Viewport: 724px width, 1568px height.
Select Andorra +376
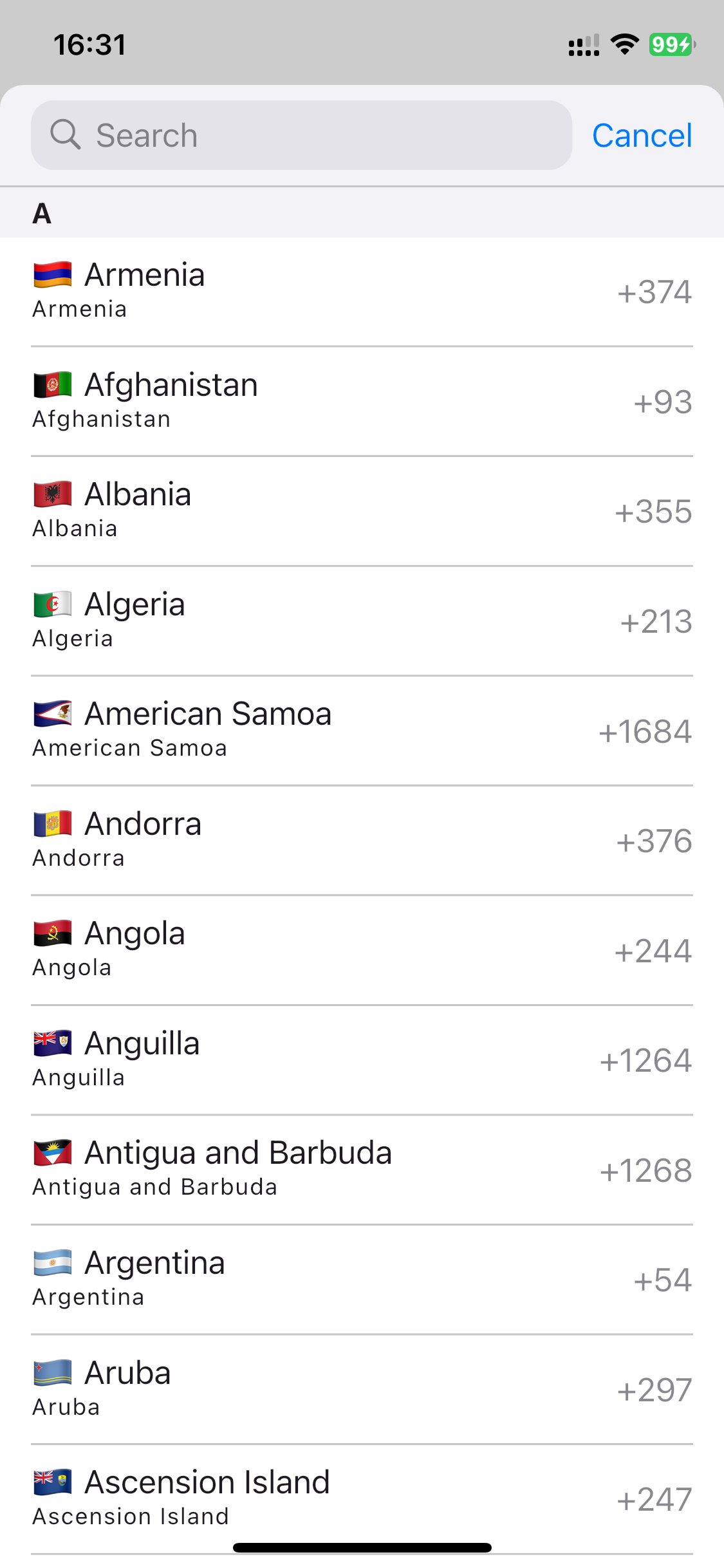coord(362,841)
